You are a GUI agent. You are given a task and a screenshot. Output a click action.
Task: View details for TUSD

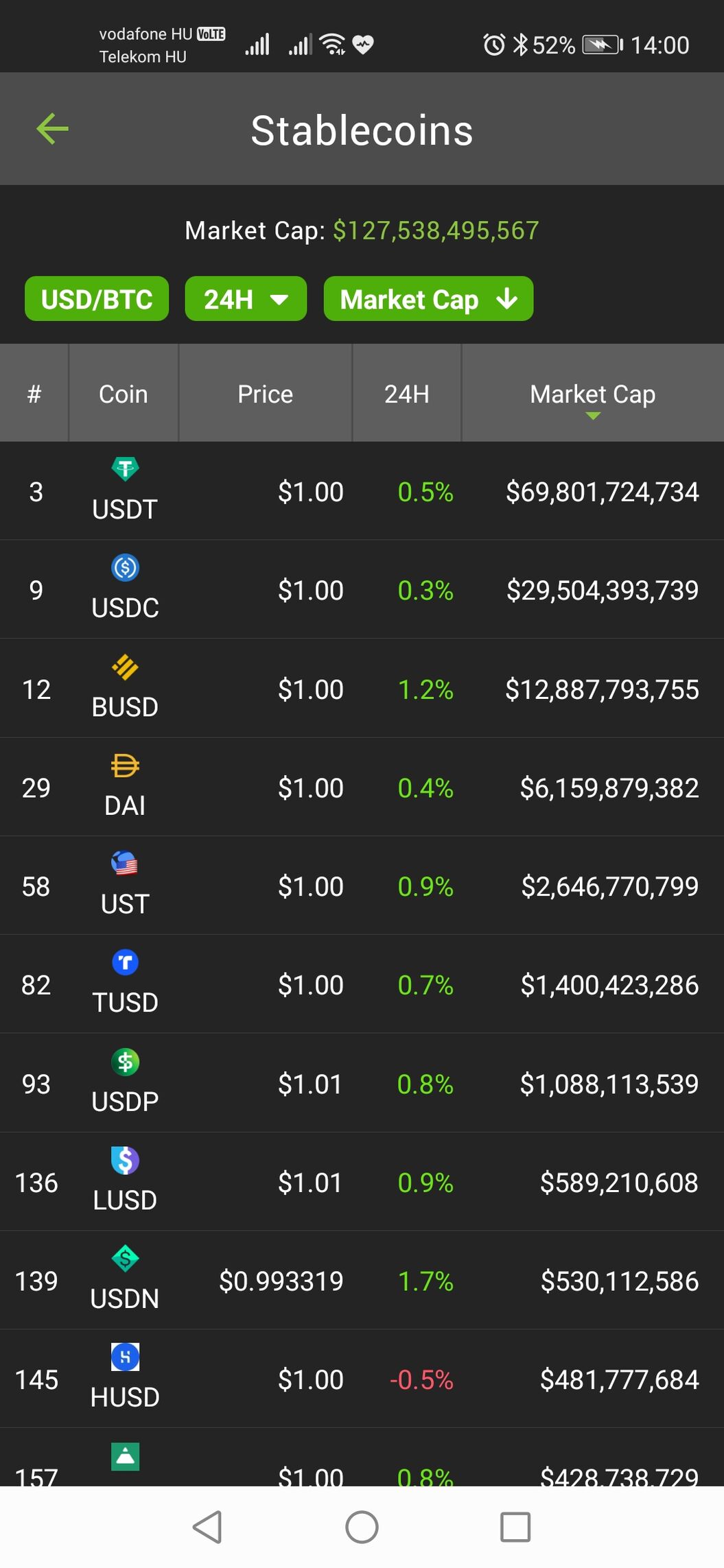[362, 984]
